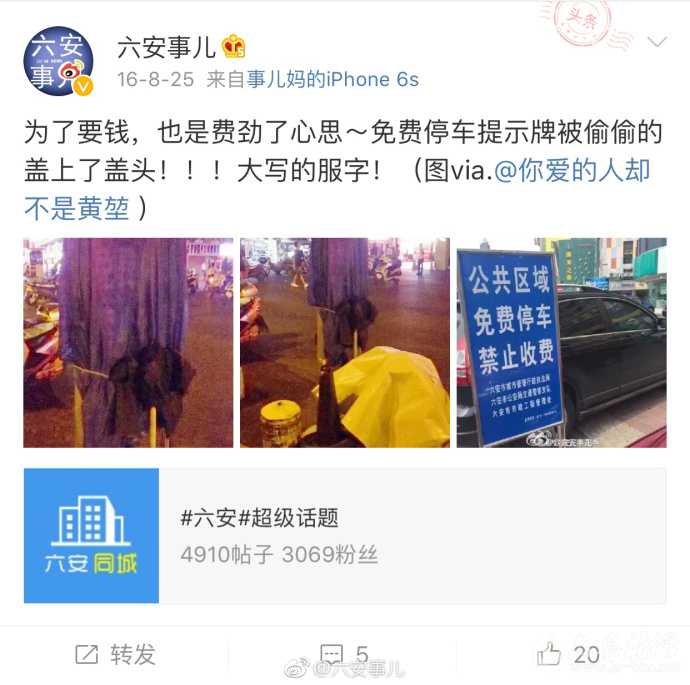View the blue free parking sign photo
Screen dimensions: 690x685
[x=560, y=342]
